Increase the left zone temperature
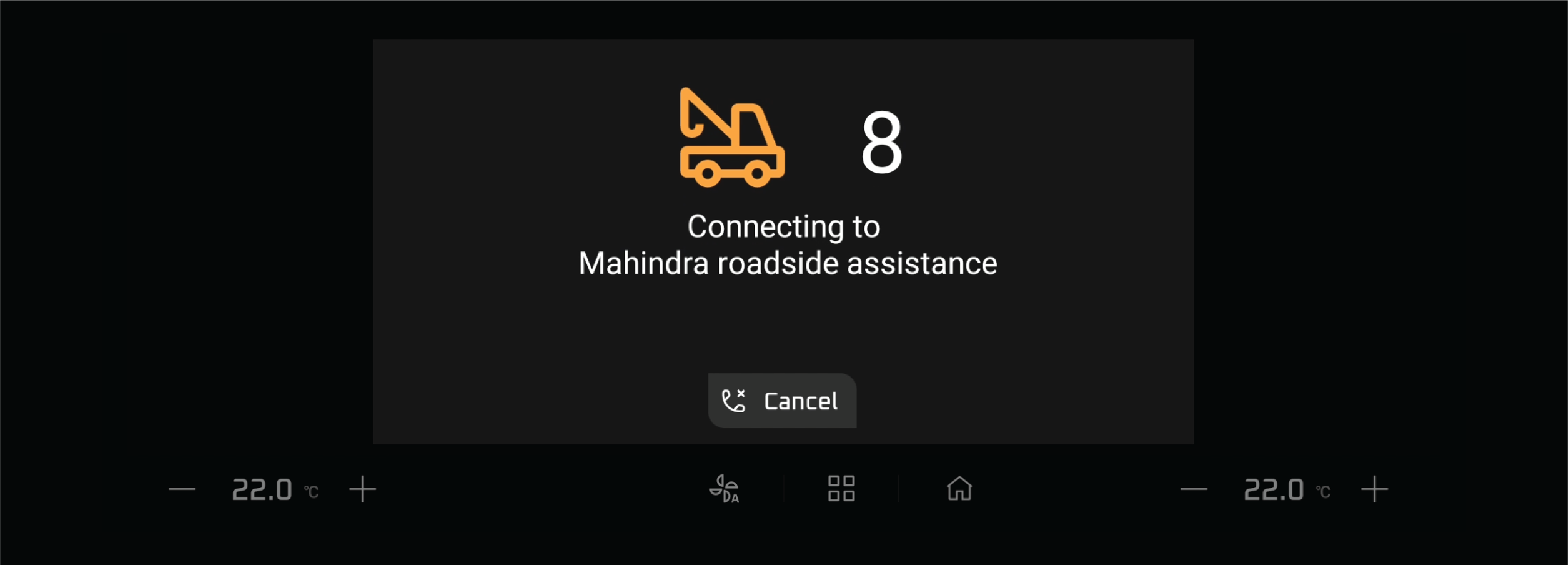Image resolution: width=1568 pixels, height=565 pixels. tap(363, 489)
